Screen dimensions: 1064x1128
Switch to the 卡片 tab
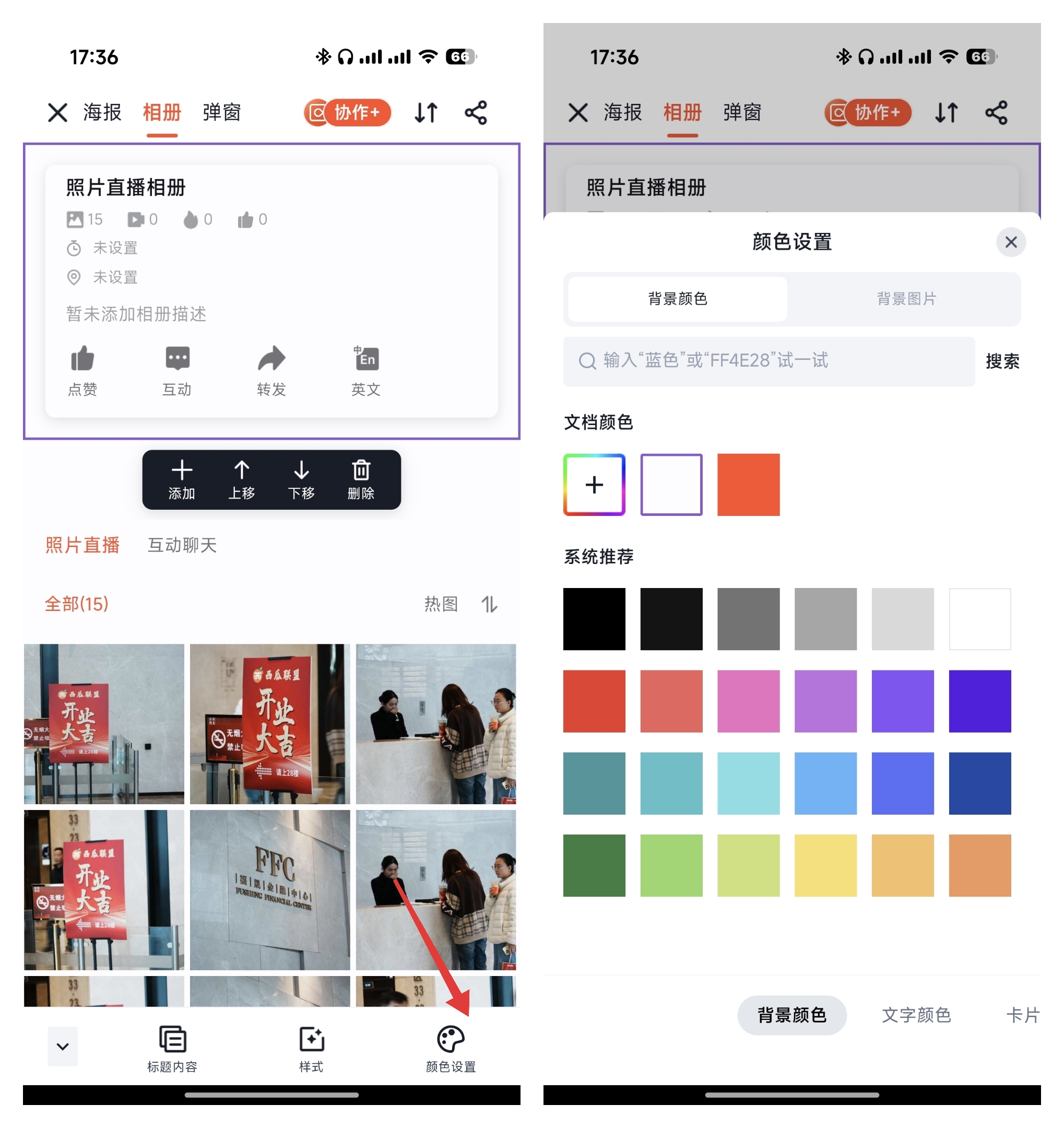(x=1022, y=1015)
